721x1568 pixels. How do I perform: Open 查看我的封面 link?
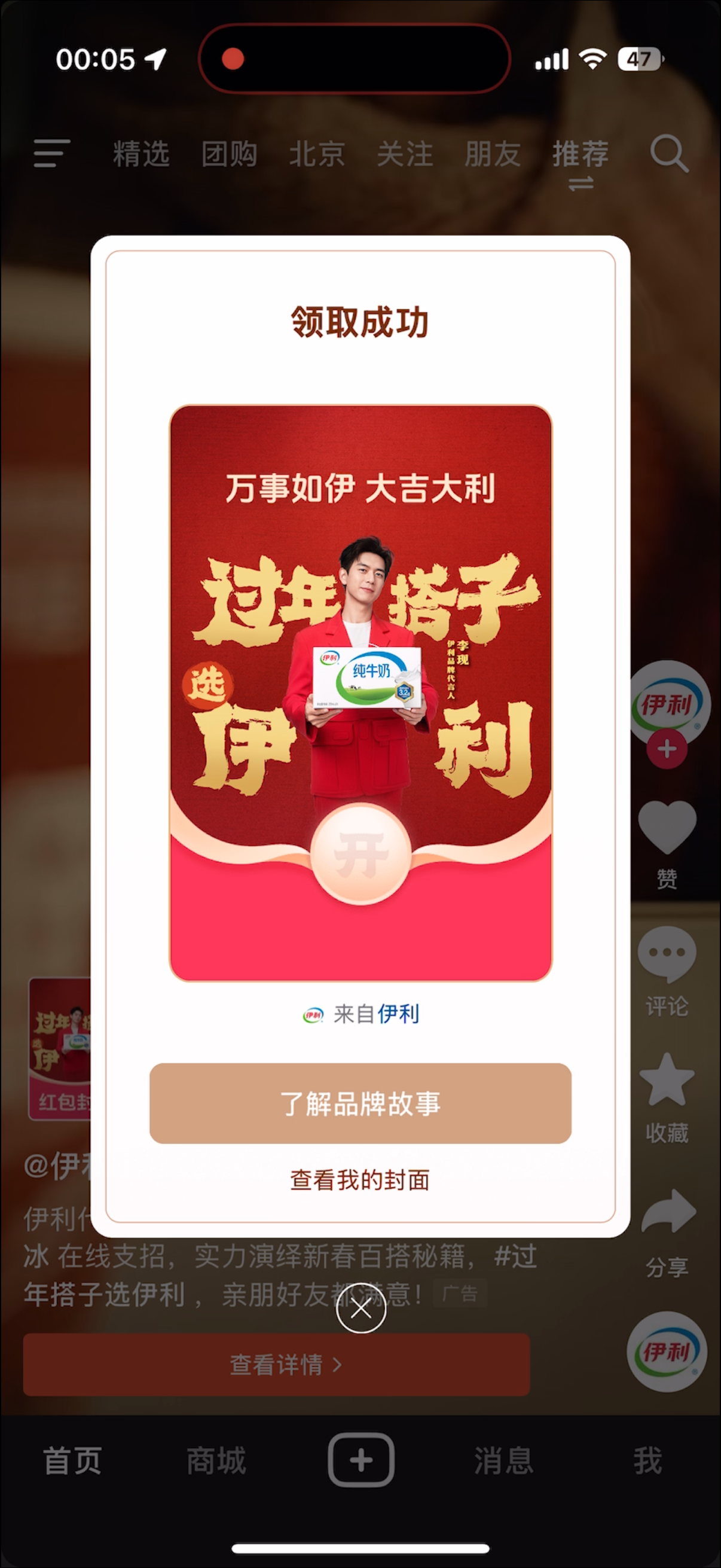pyautogui.click(x=360, y=1180)
